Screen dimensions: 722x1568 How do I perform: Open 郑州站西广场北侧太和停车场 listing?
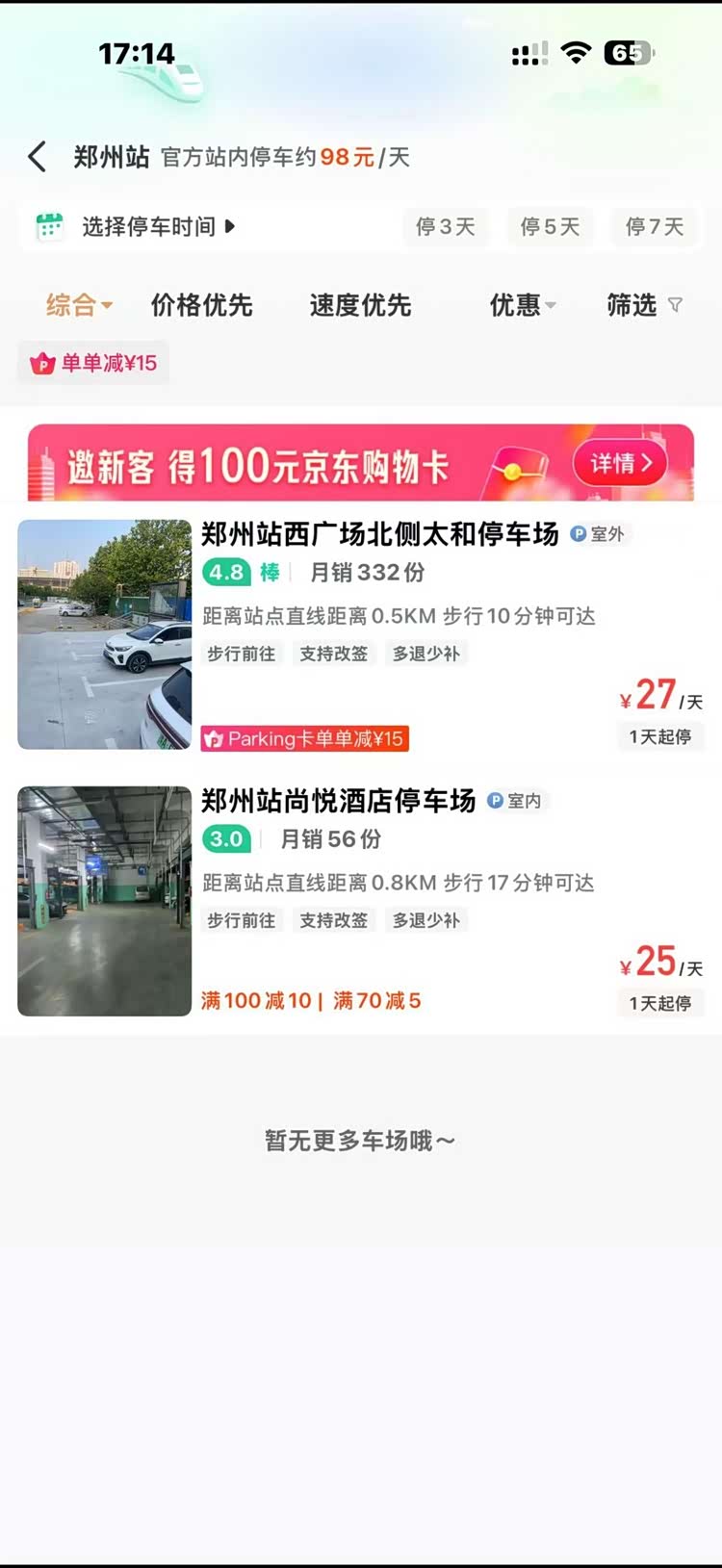(x=379, y=535)
